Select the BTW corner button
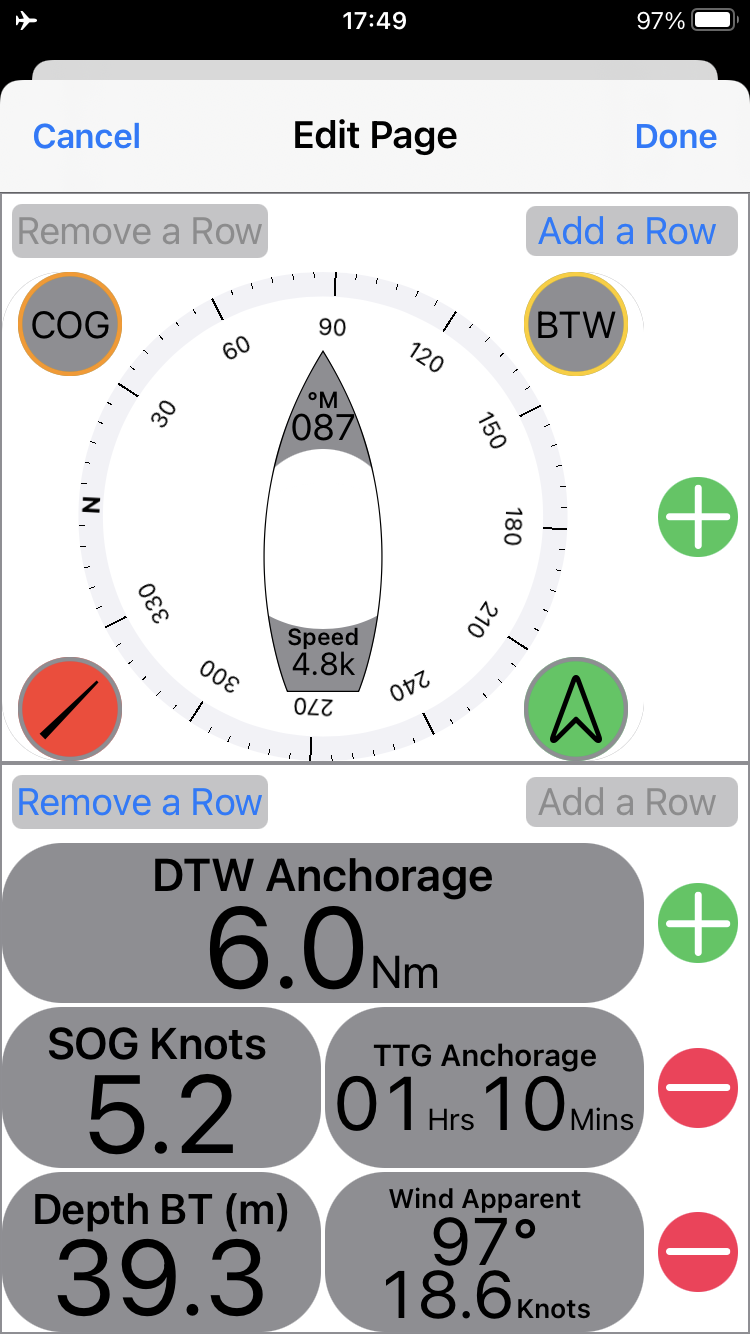This screenshot has width=750, height=1334. click(x=576, y=324)
